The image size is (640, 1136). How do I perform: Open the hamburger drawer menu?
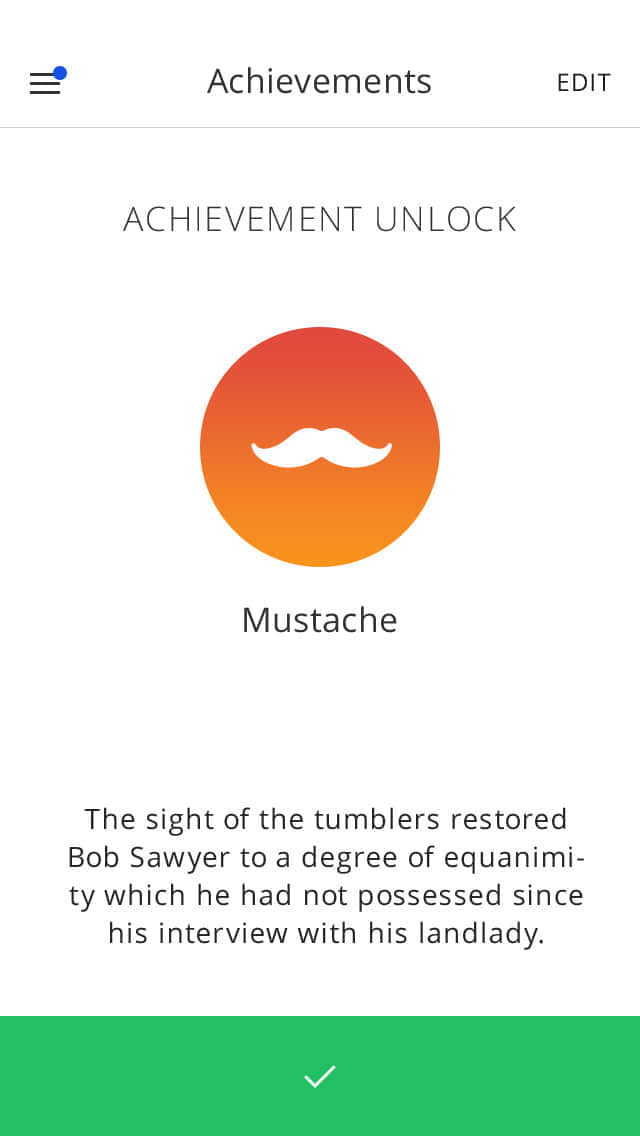point(45,83)
